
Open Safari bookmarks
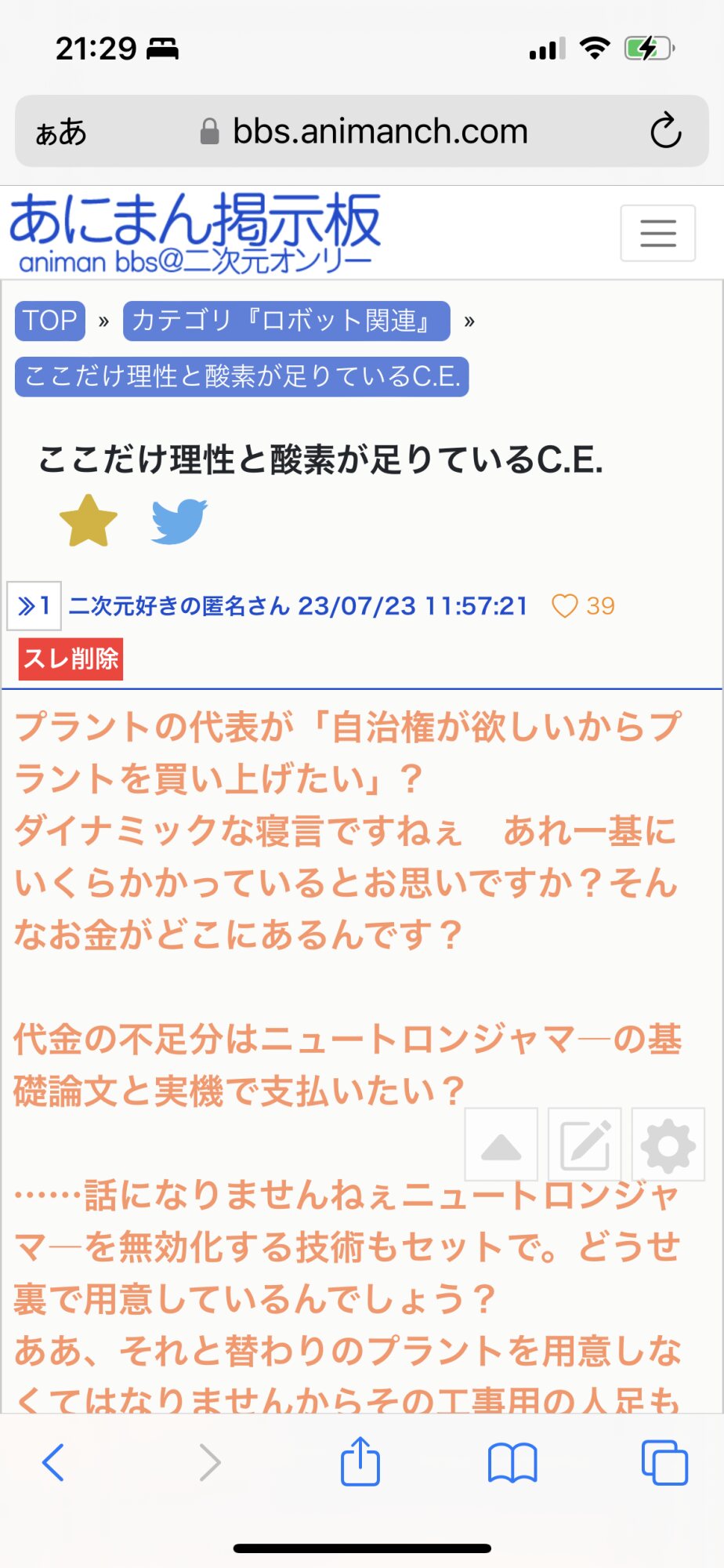512,1463
